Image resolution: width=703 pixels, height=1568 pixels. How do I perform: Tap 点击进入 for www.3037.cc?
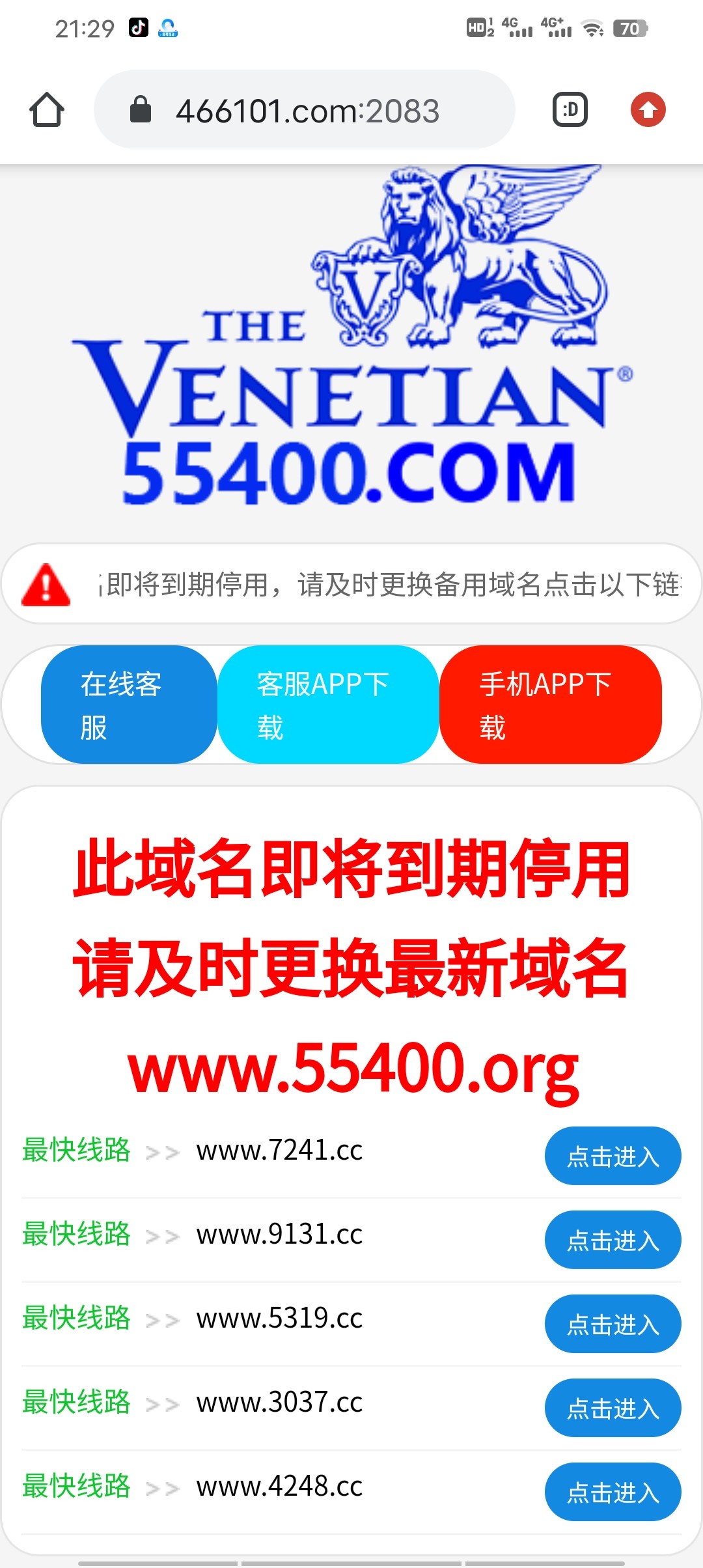[613, 1408]
